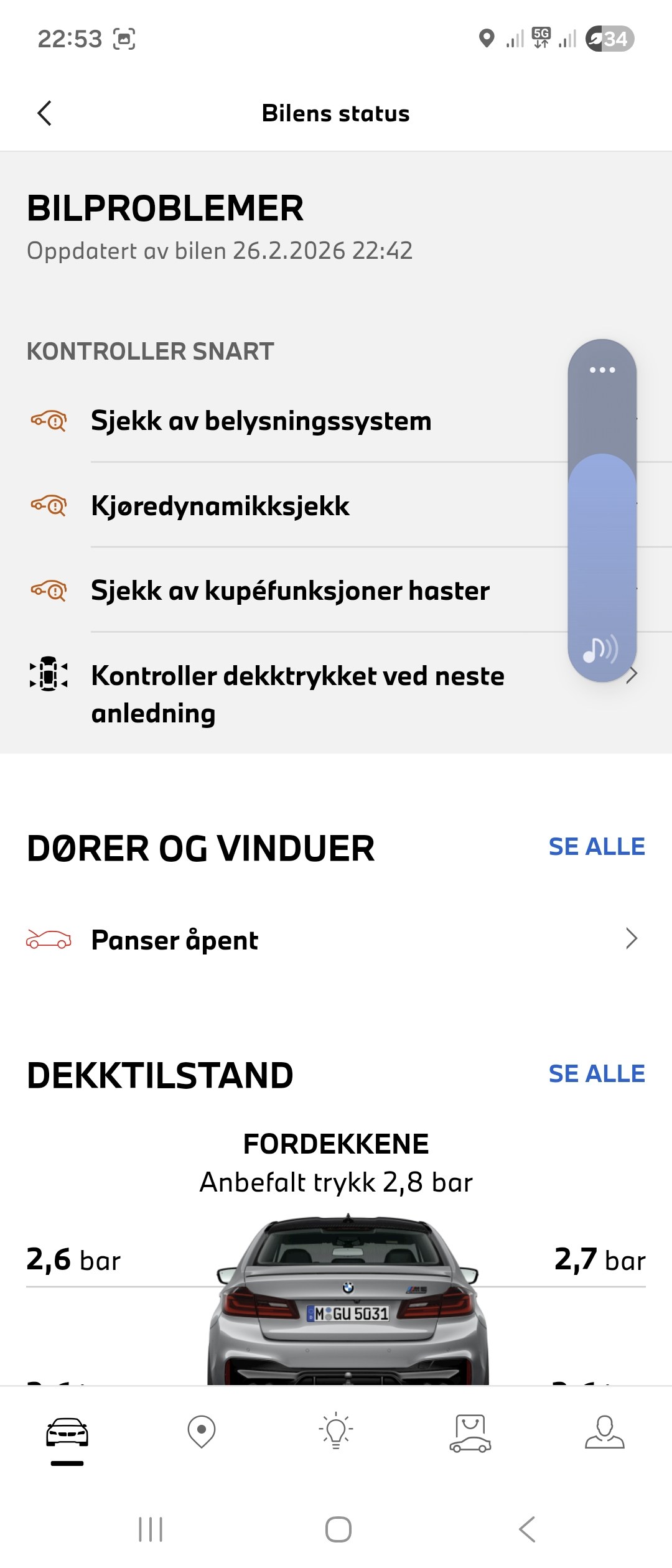Switch to the map location tab

(202, 1432)
